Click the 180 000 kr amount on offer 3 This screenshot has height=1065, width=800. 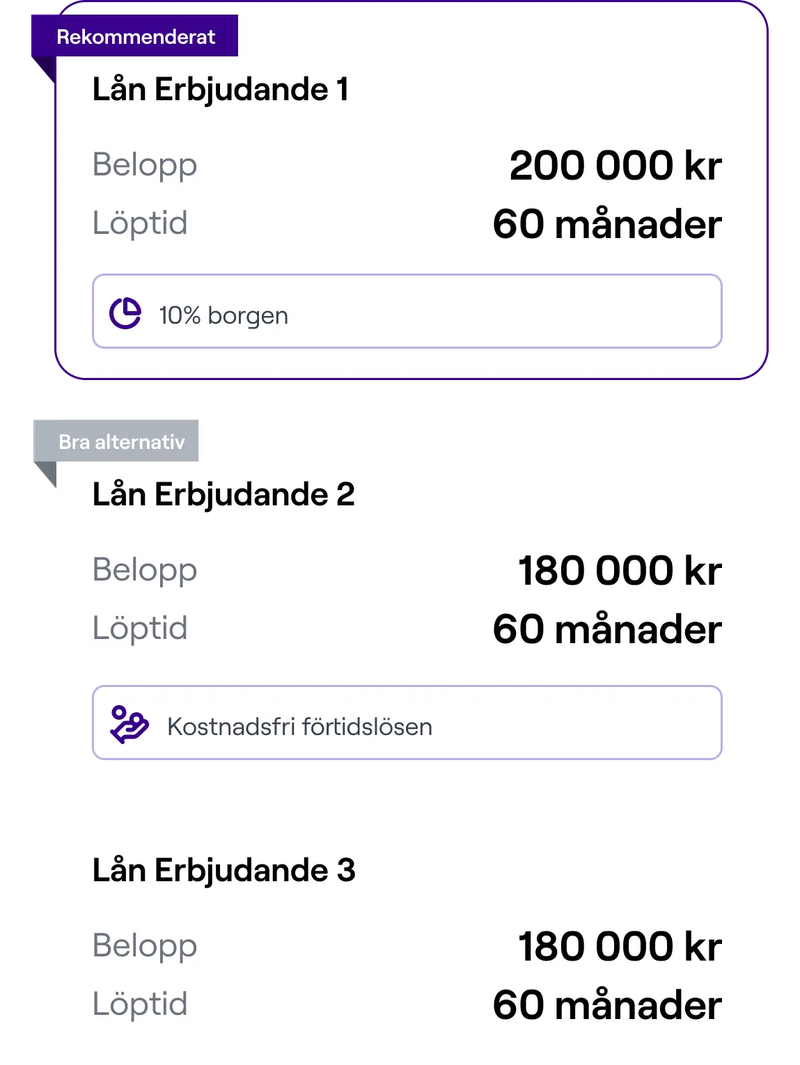(x=620, y=945)
